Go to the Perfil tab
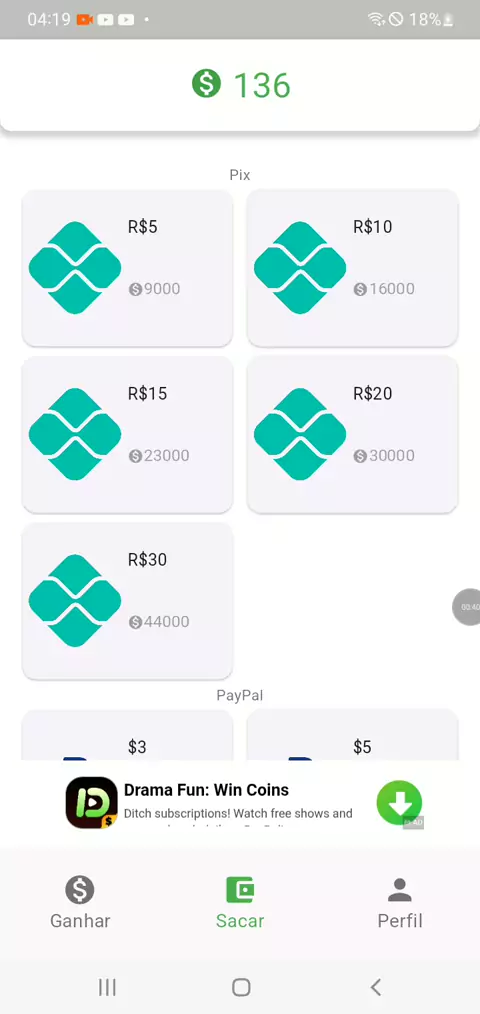Screen dimensions: 480x1014 [x=400, y=903]
